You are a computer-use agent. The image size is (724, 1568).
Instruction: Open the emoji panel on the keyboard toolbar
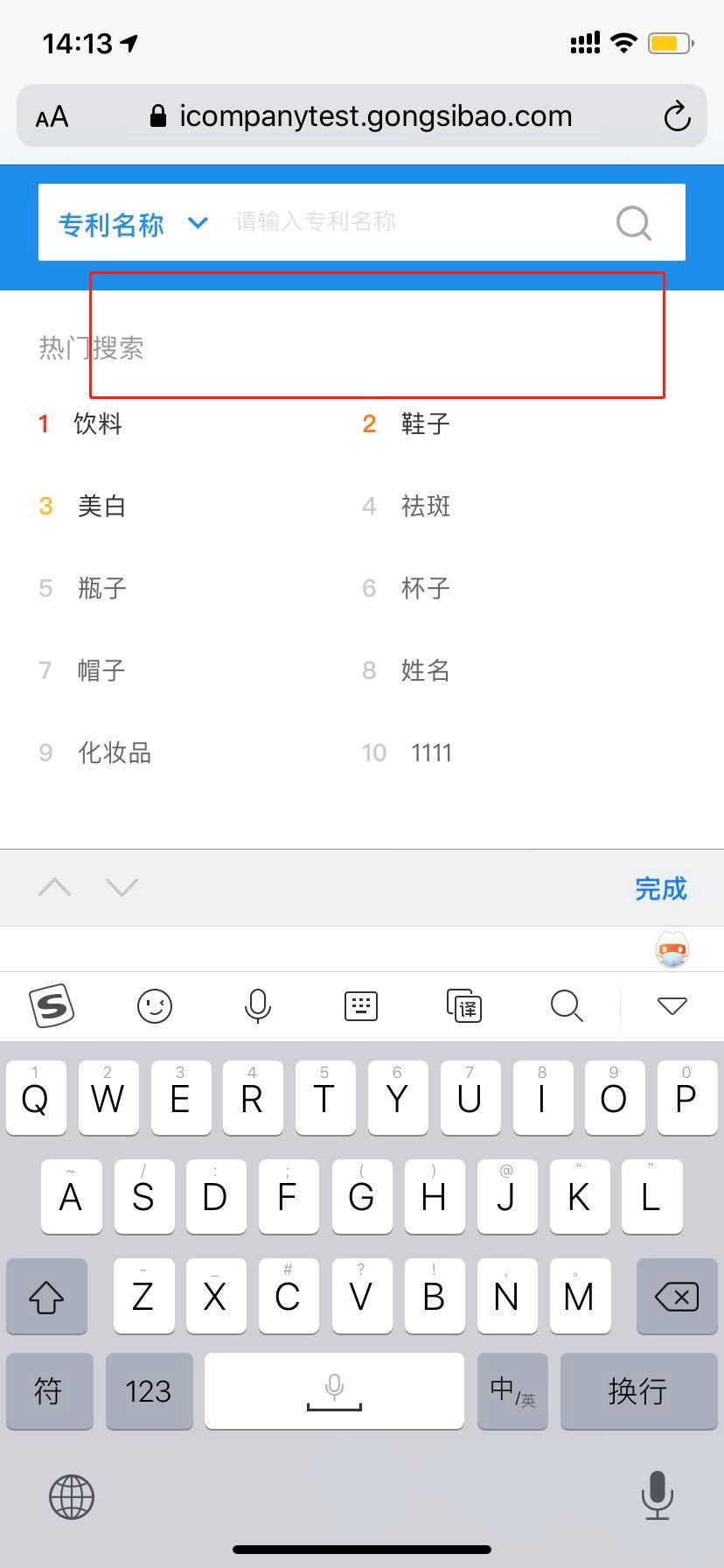point(155,1006)
